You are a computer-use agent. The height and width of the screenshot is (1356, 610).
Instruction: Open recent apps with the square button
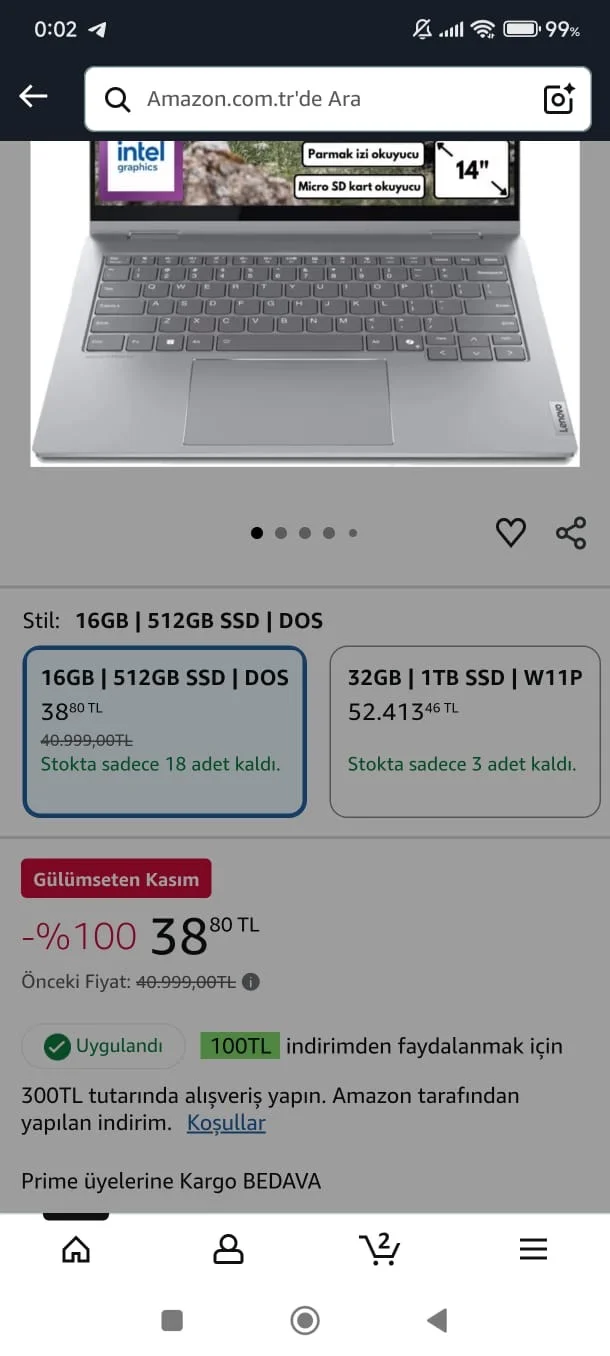coord(172,1321)
